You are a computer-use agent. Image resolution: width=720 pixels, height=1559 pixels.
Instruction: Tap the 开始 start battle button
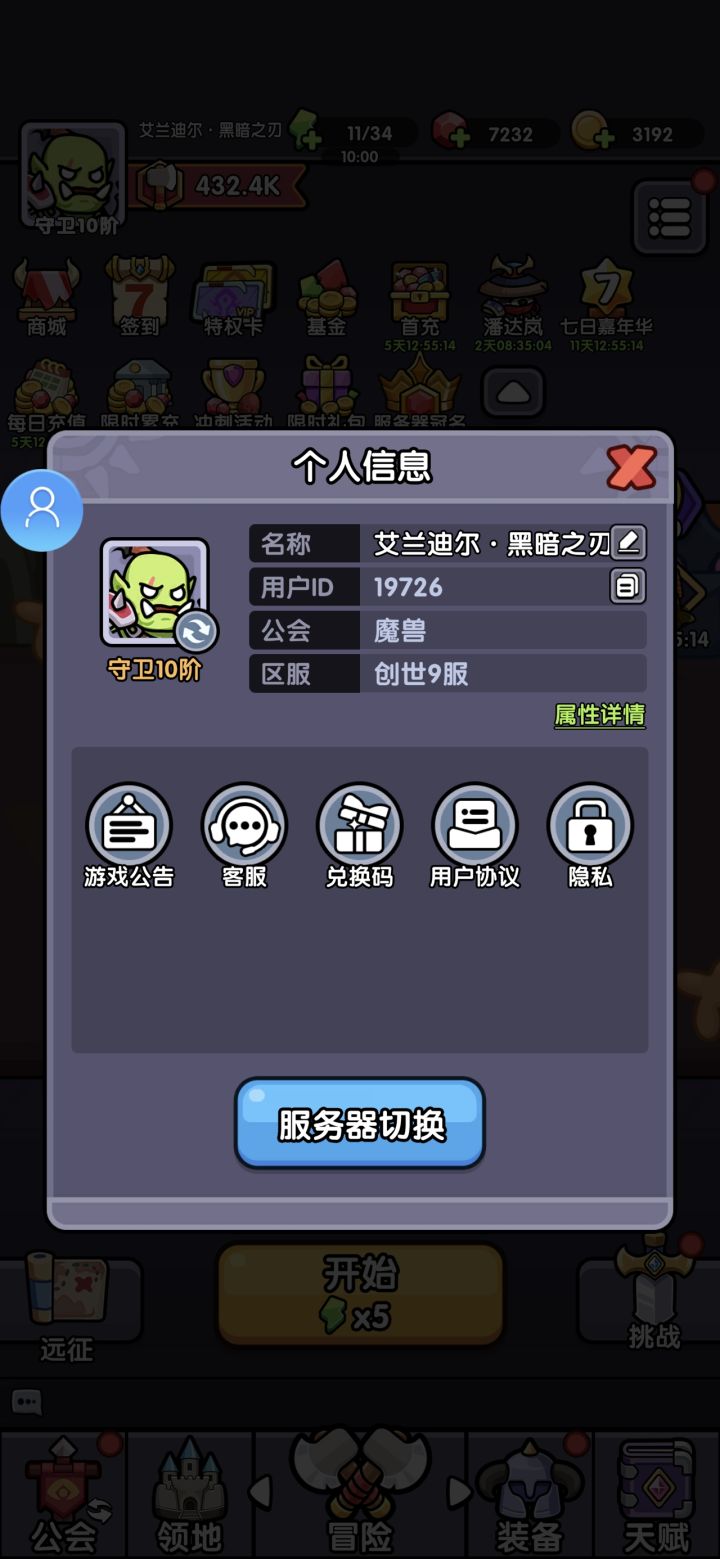(359, 1293)
